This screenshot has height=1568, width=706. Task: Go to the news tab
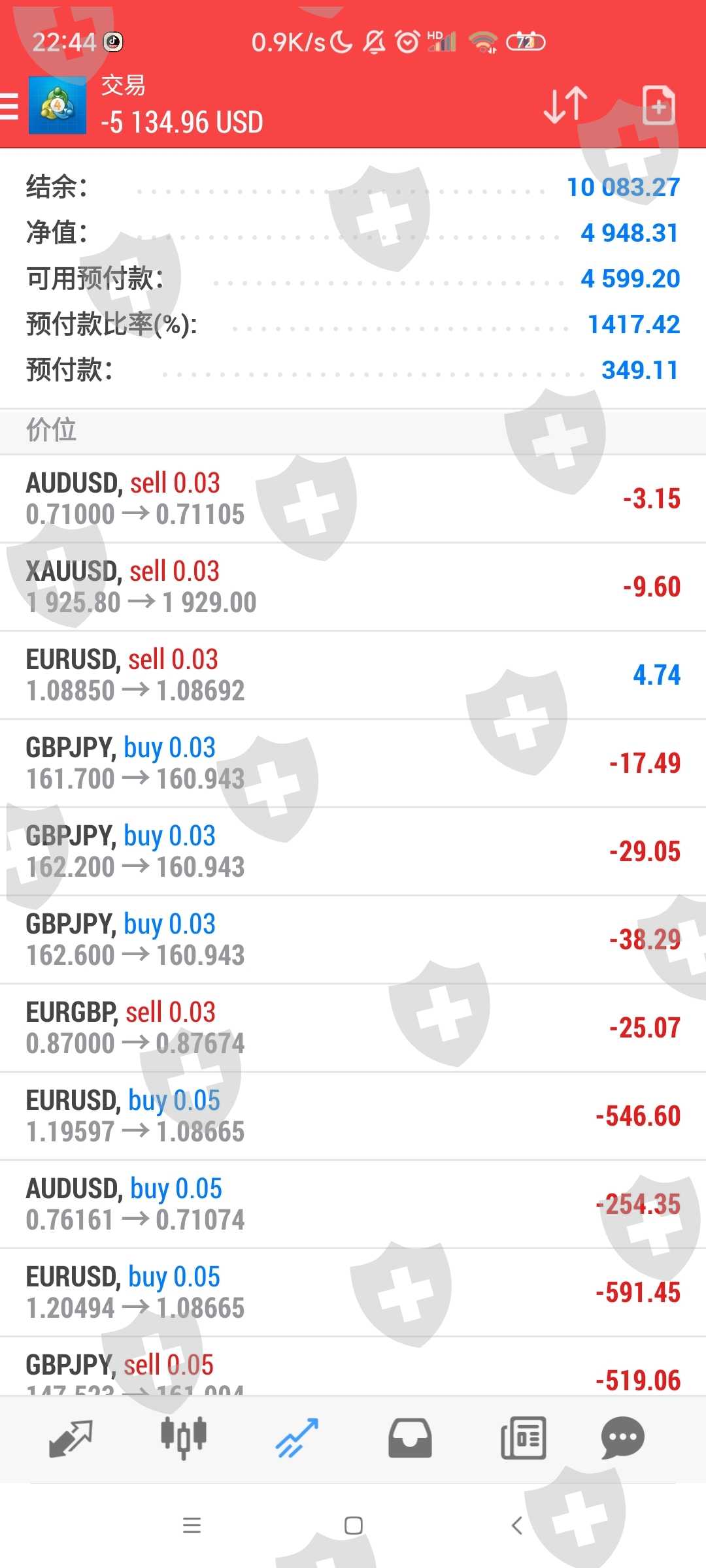pyautogui.click(x=523, y=1439)
